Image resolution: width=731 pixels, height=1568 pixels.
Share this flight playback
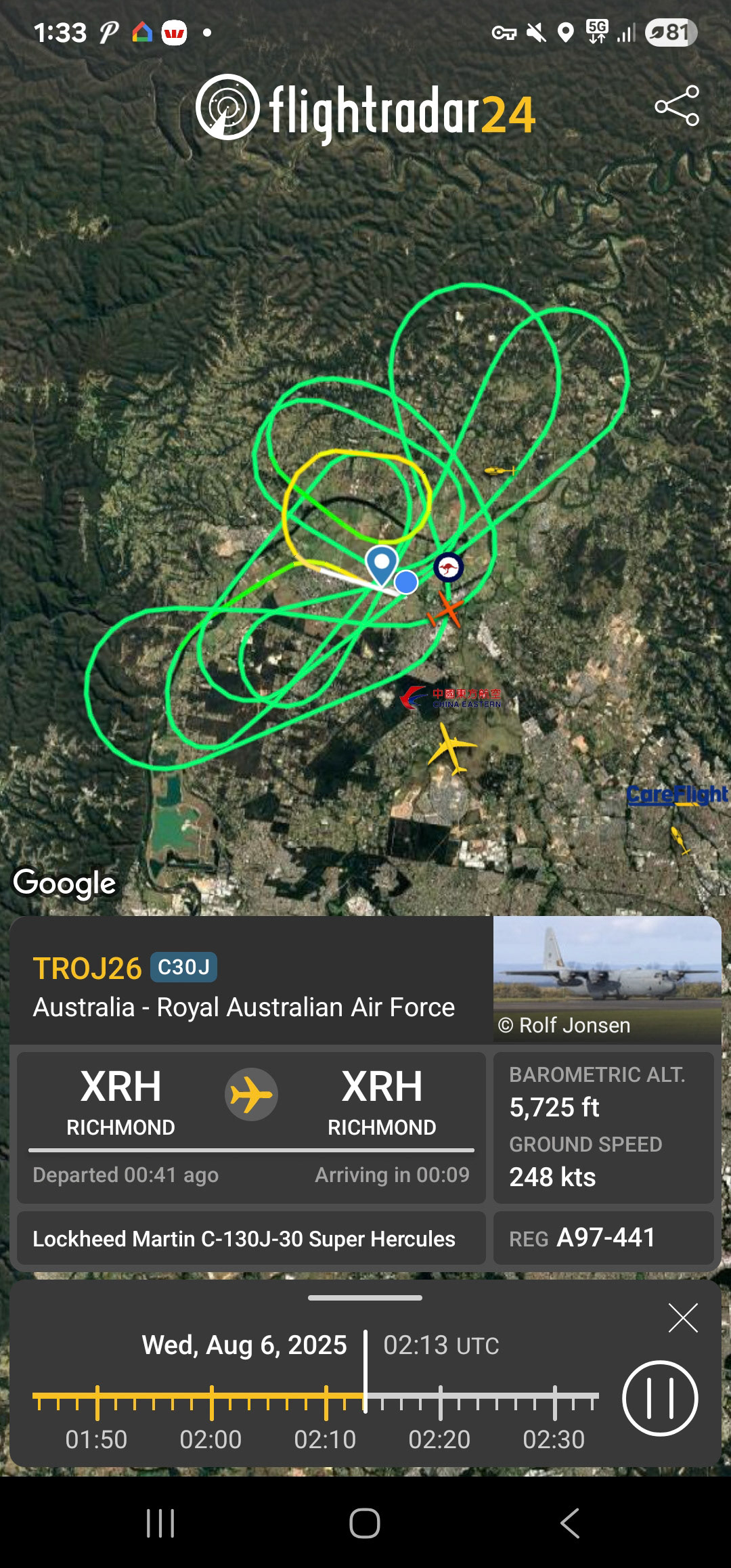pos(677,106)
